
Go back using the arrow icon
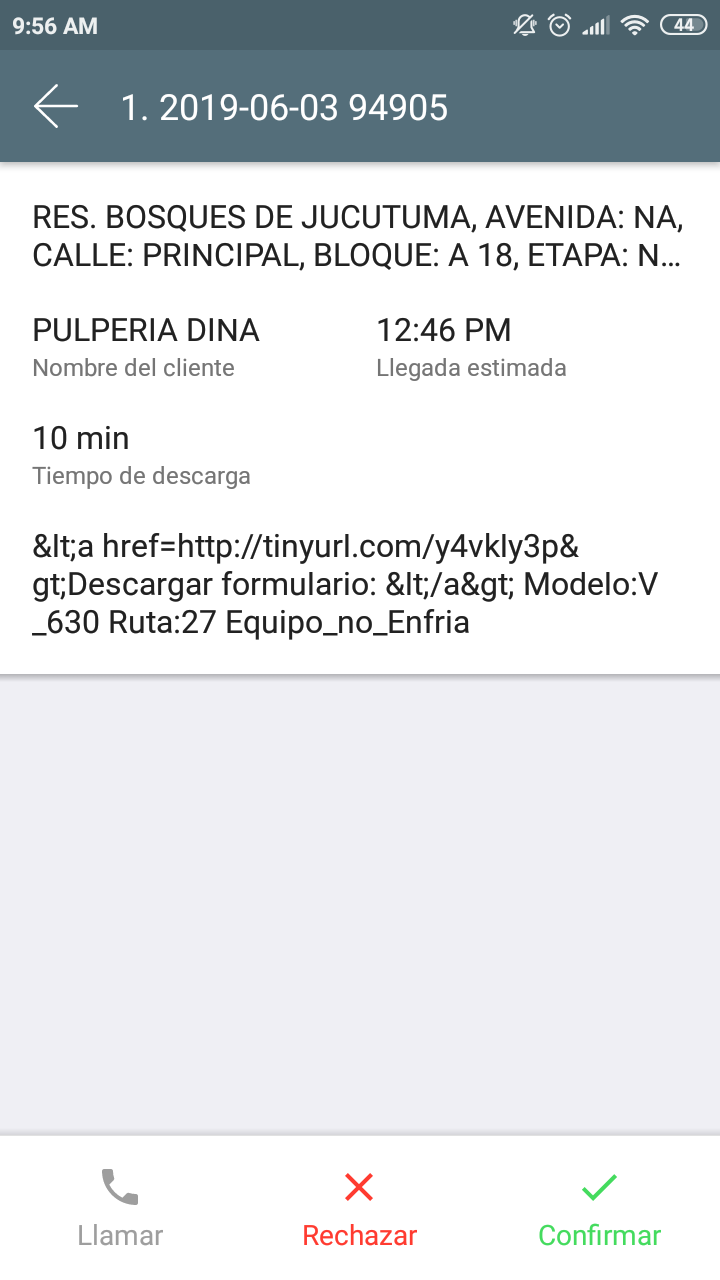pyautogui.click(x=56, y=107)
